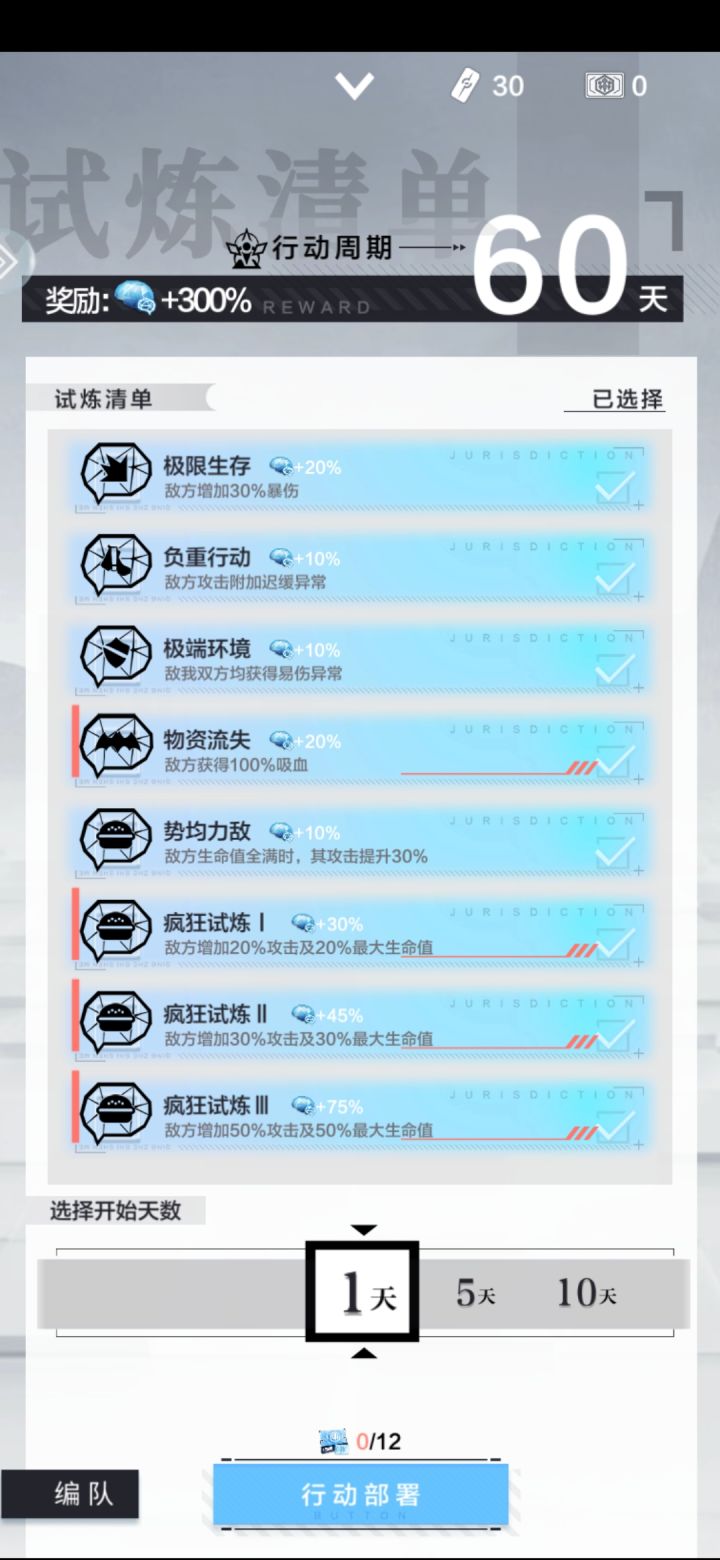Open the 已选择 selected list
720x1560 pixels.
click(x=615, y=397)
